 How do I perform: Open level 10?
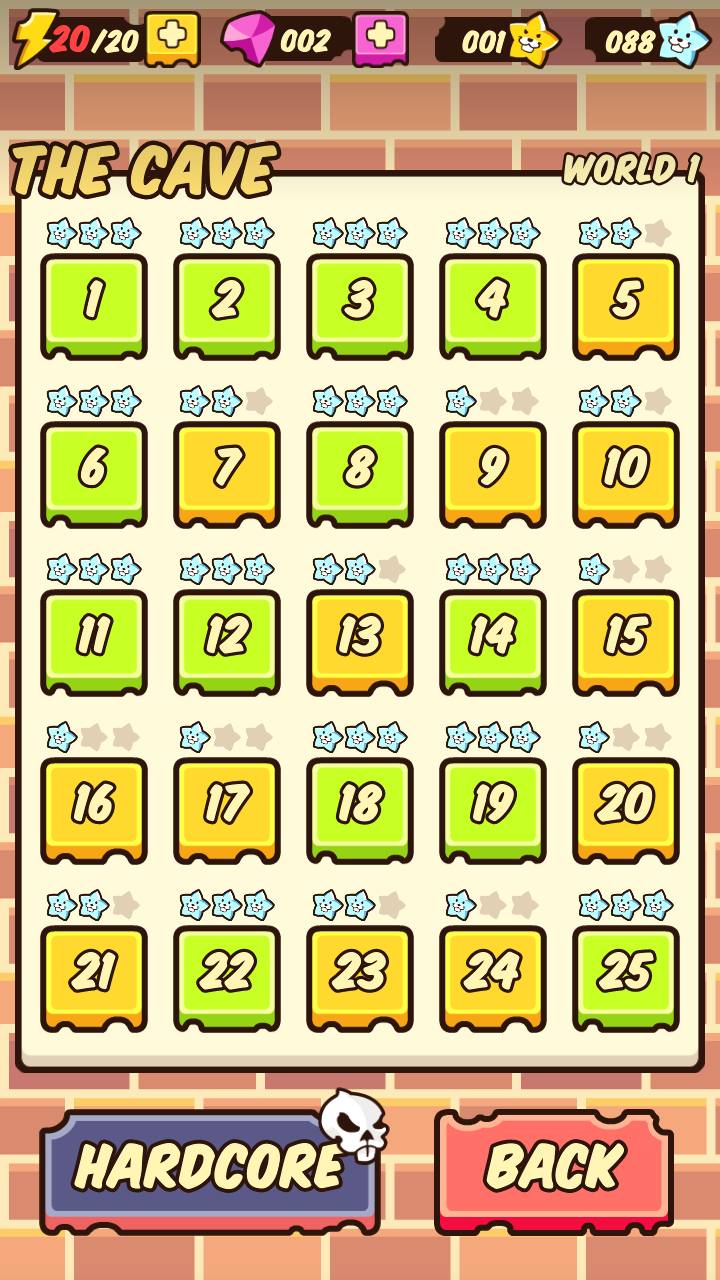[626, 472]
